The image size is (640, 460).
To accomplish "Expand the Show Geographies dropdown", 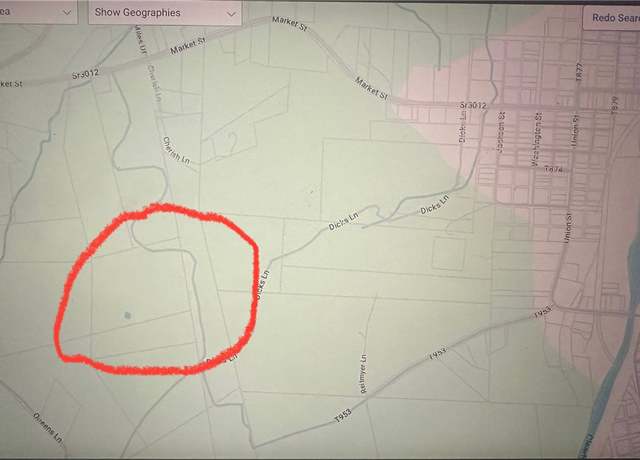I will coord(165,13).
